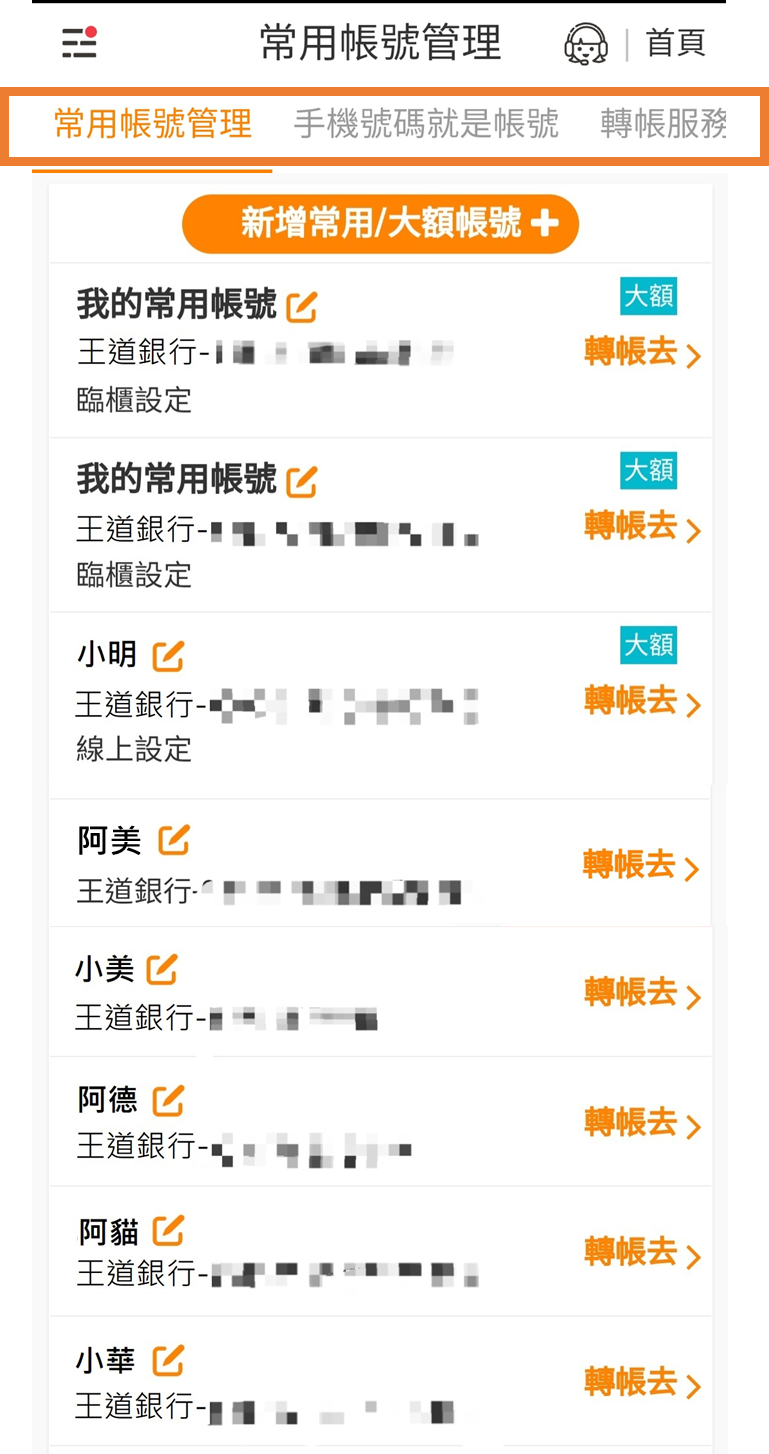Start a transfer to 小美

(642, 994)
